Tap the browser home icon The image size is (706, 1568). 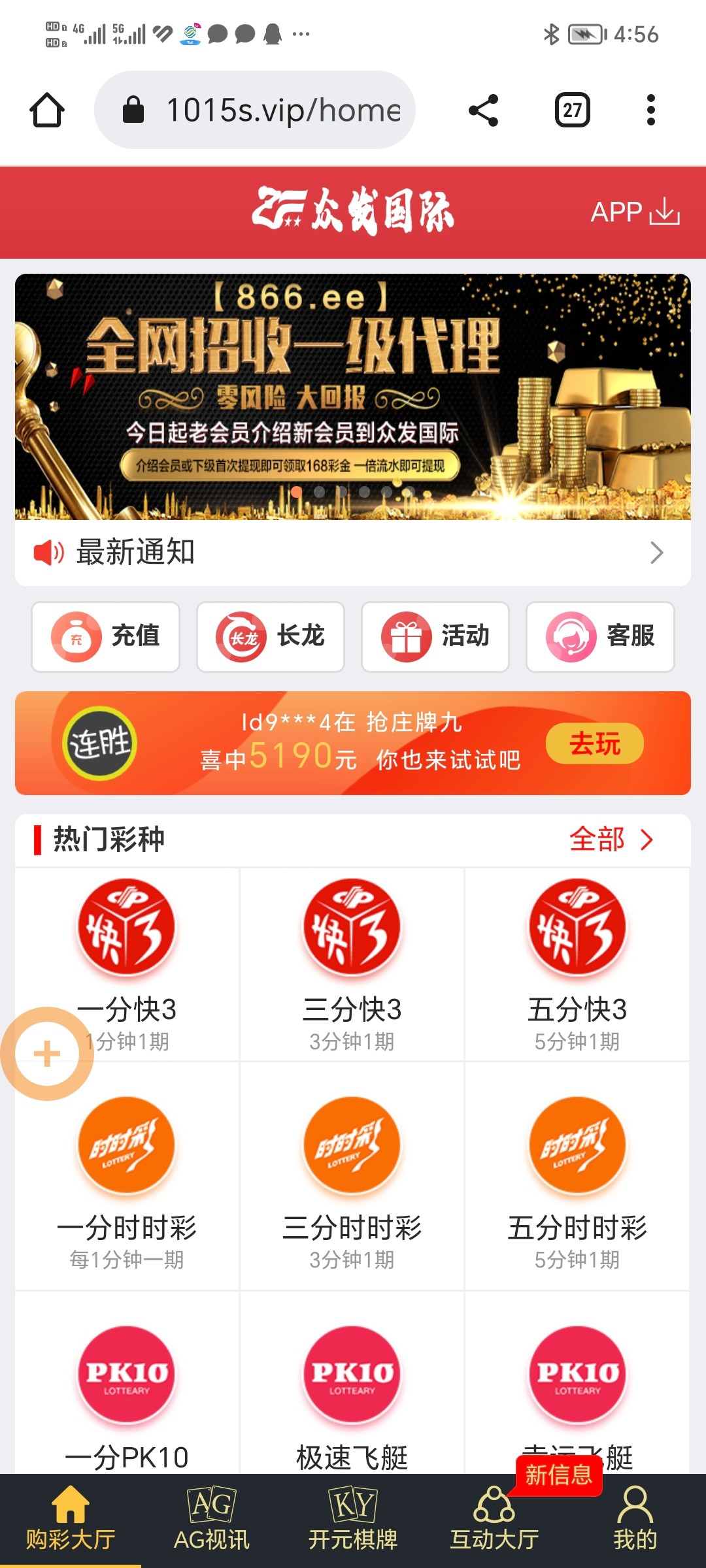[47, 110]
